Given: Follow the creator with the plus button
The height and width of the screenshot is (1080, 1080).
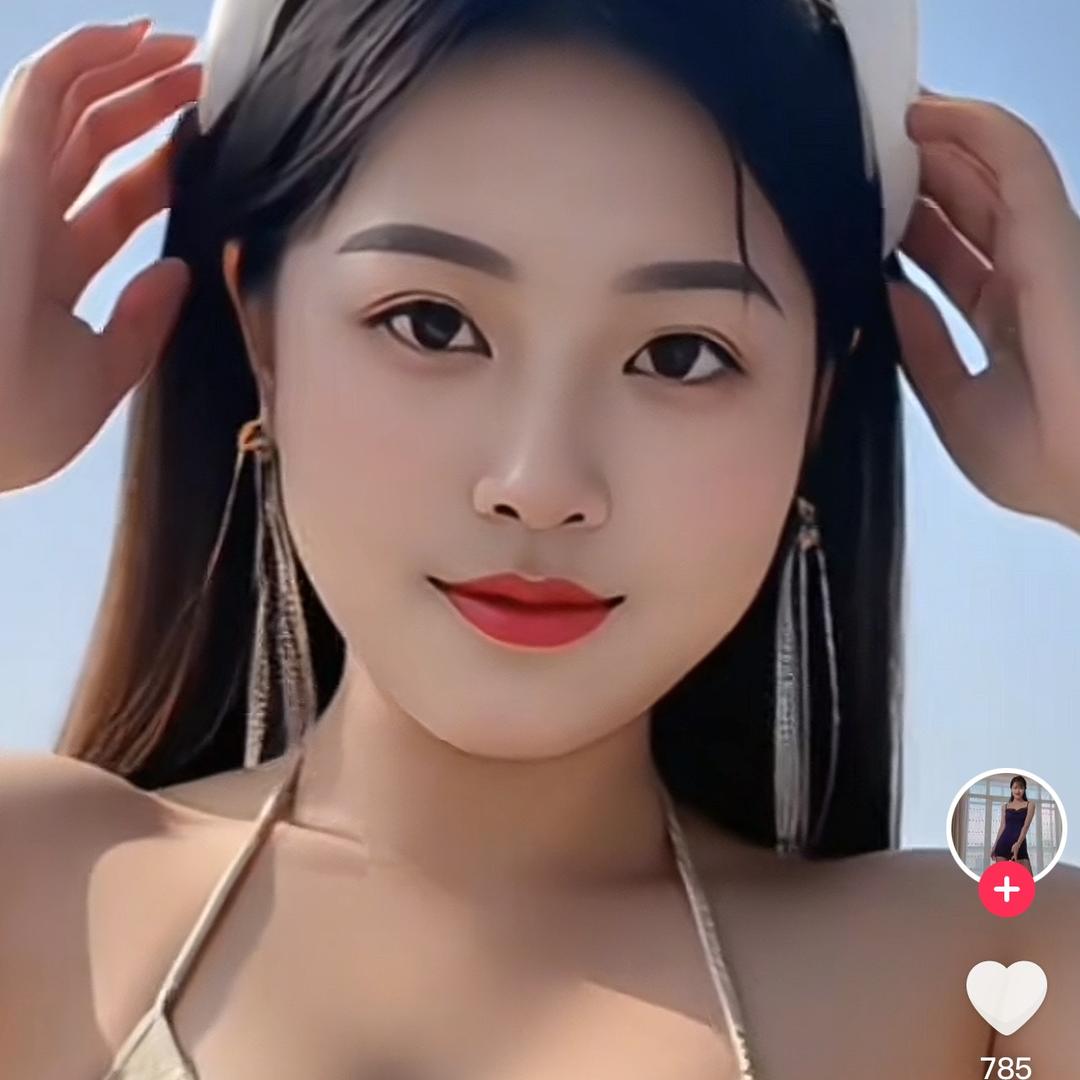Looking at the screenshot, I should (x=1006, y=889).
